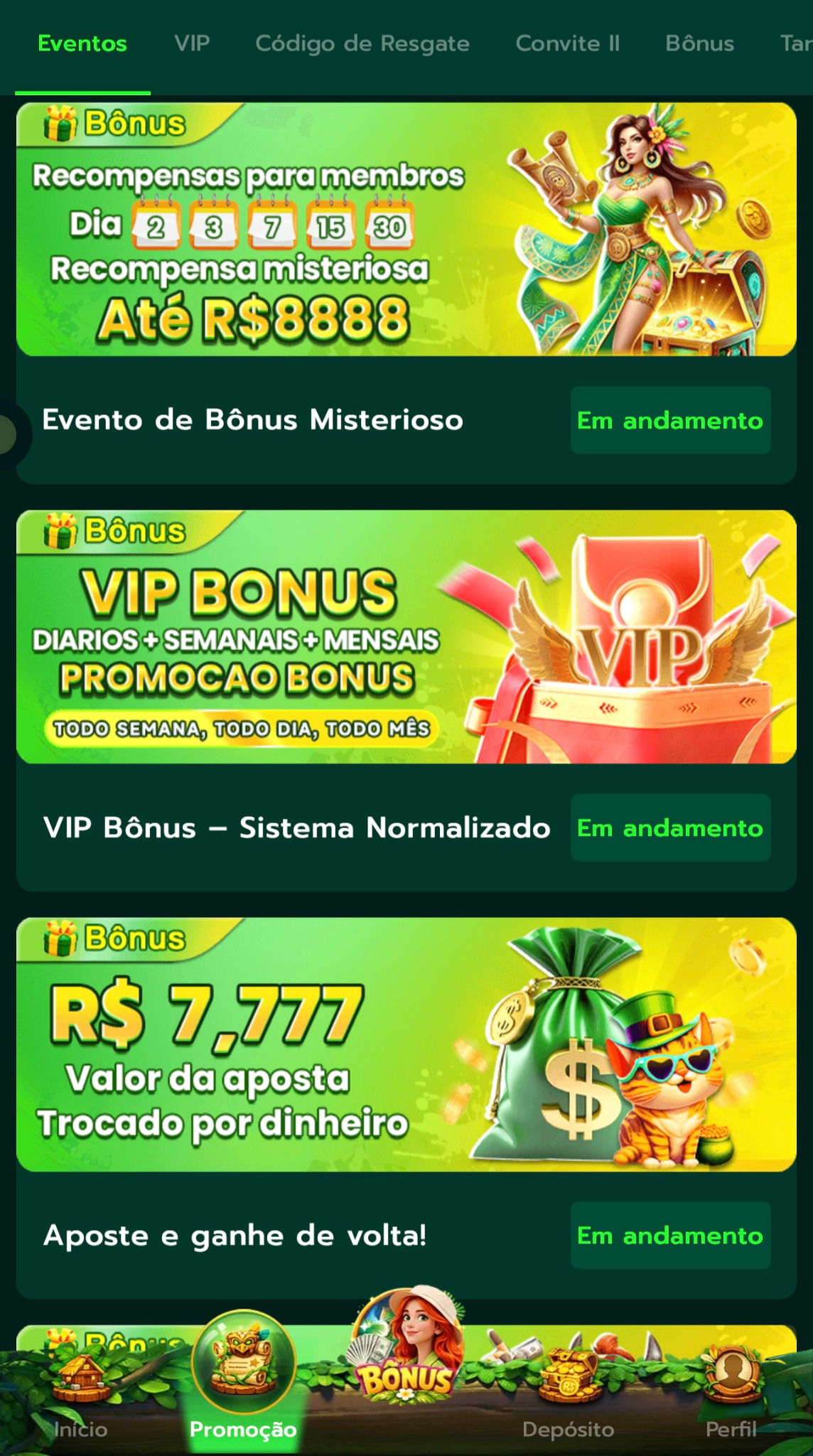Open the Recompensas para membros banner
Screen dimensions: 813x1456
(406, 230)
